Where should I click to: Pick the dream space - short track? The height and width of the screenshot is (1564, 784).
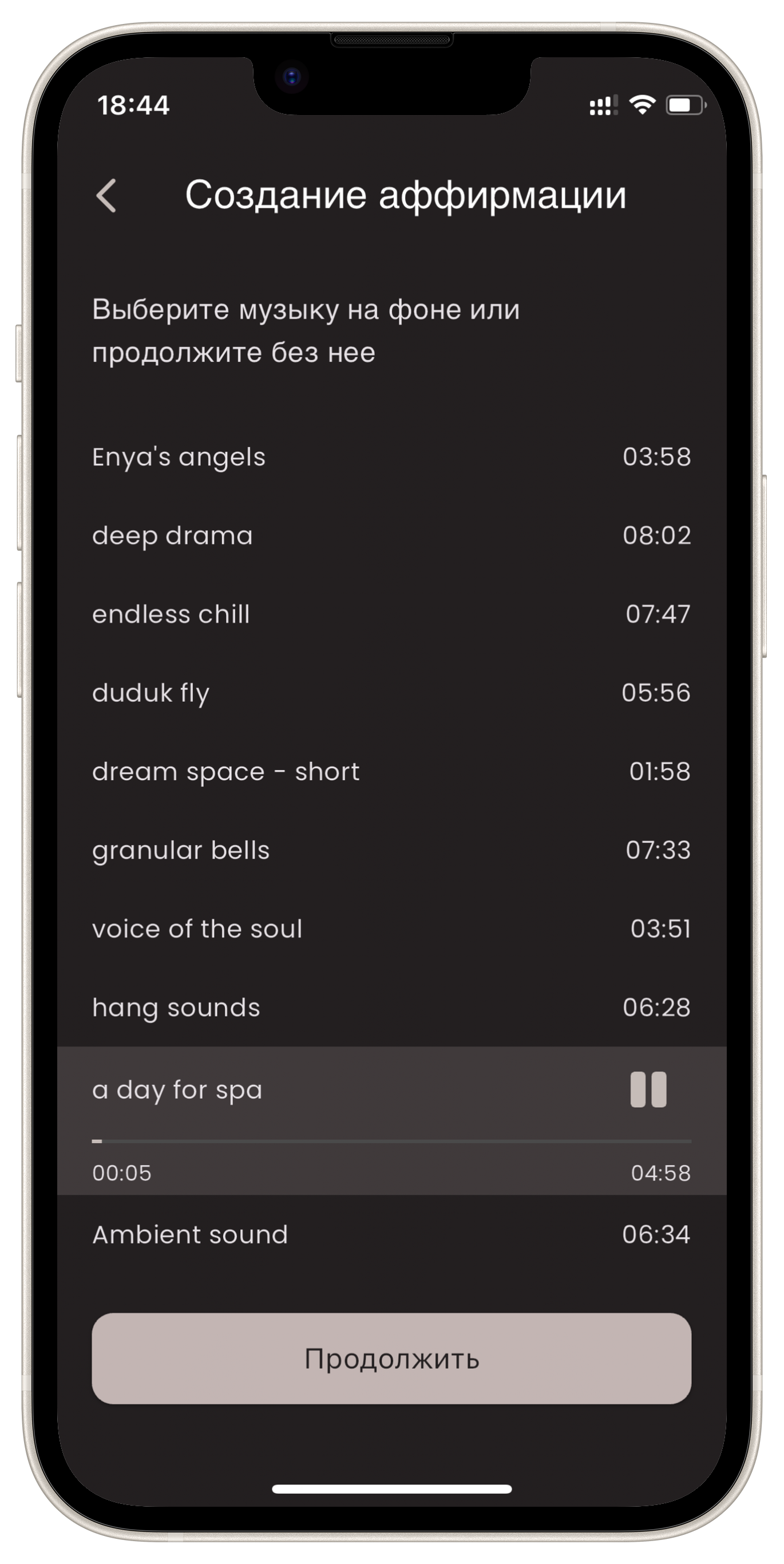coord(391,771)
